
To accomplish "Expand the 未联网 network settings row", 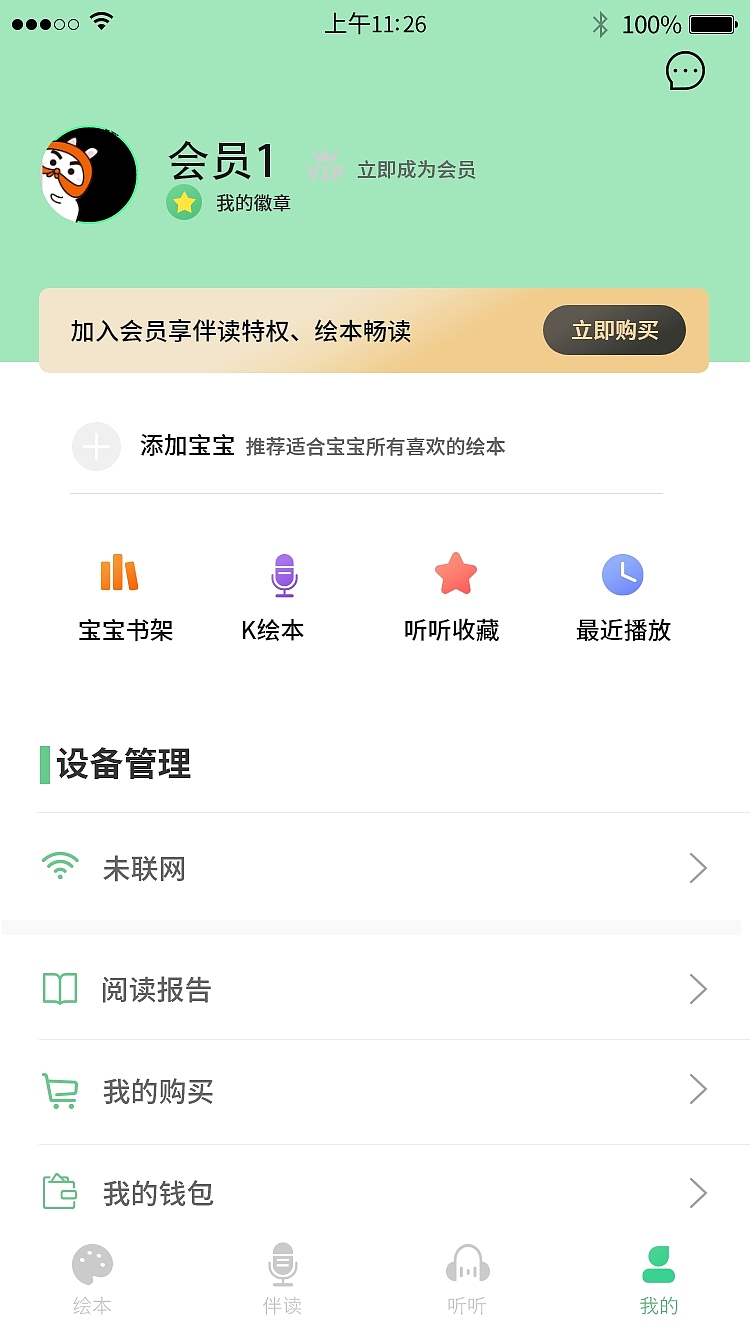I will tap(698, 868).
